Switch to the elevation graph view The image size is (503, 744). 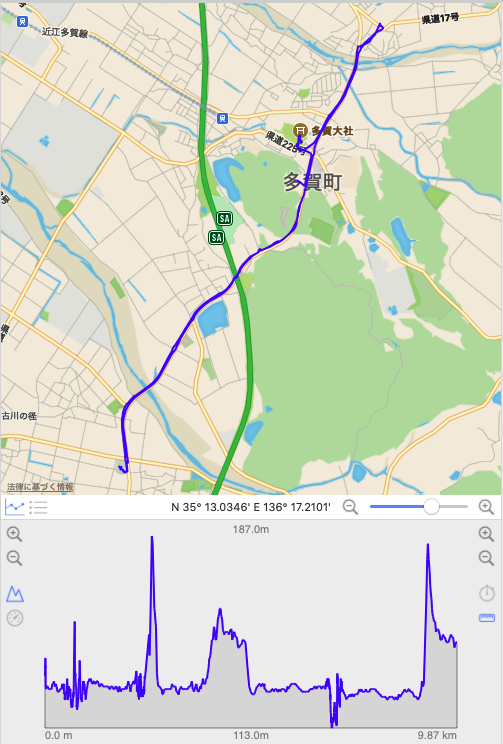[14, 507]
